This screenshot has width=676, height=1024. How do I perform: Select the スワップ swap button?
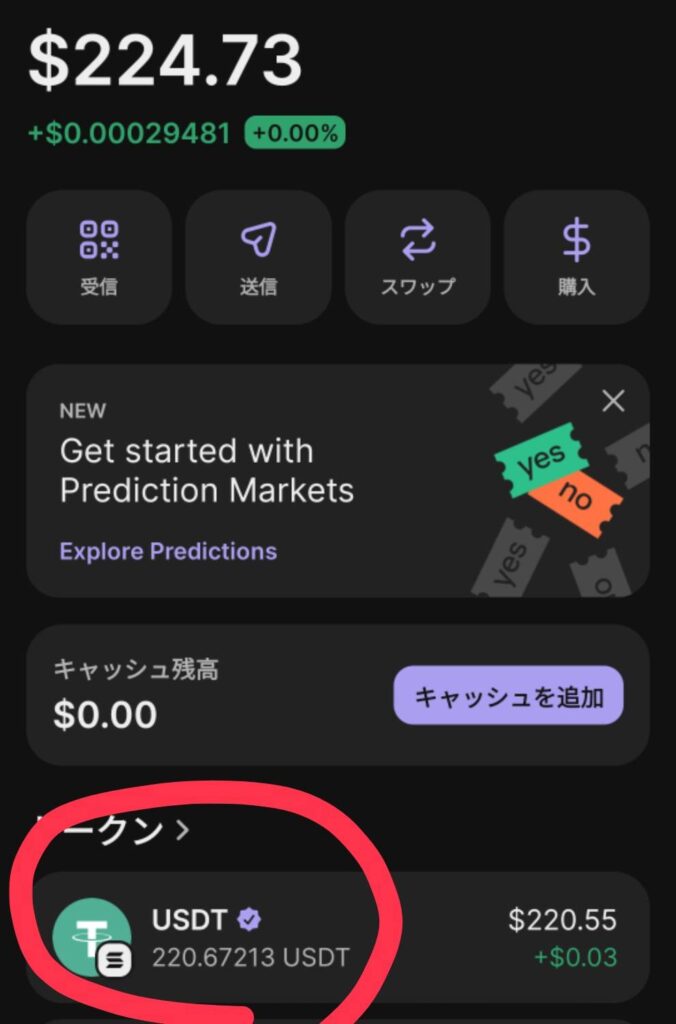click(x=418, y=257)
